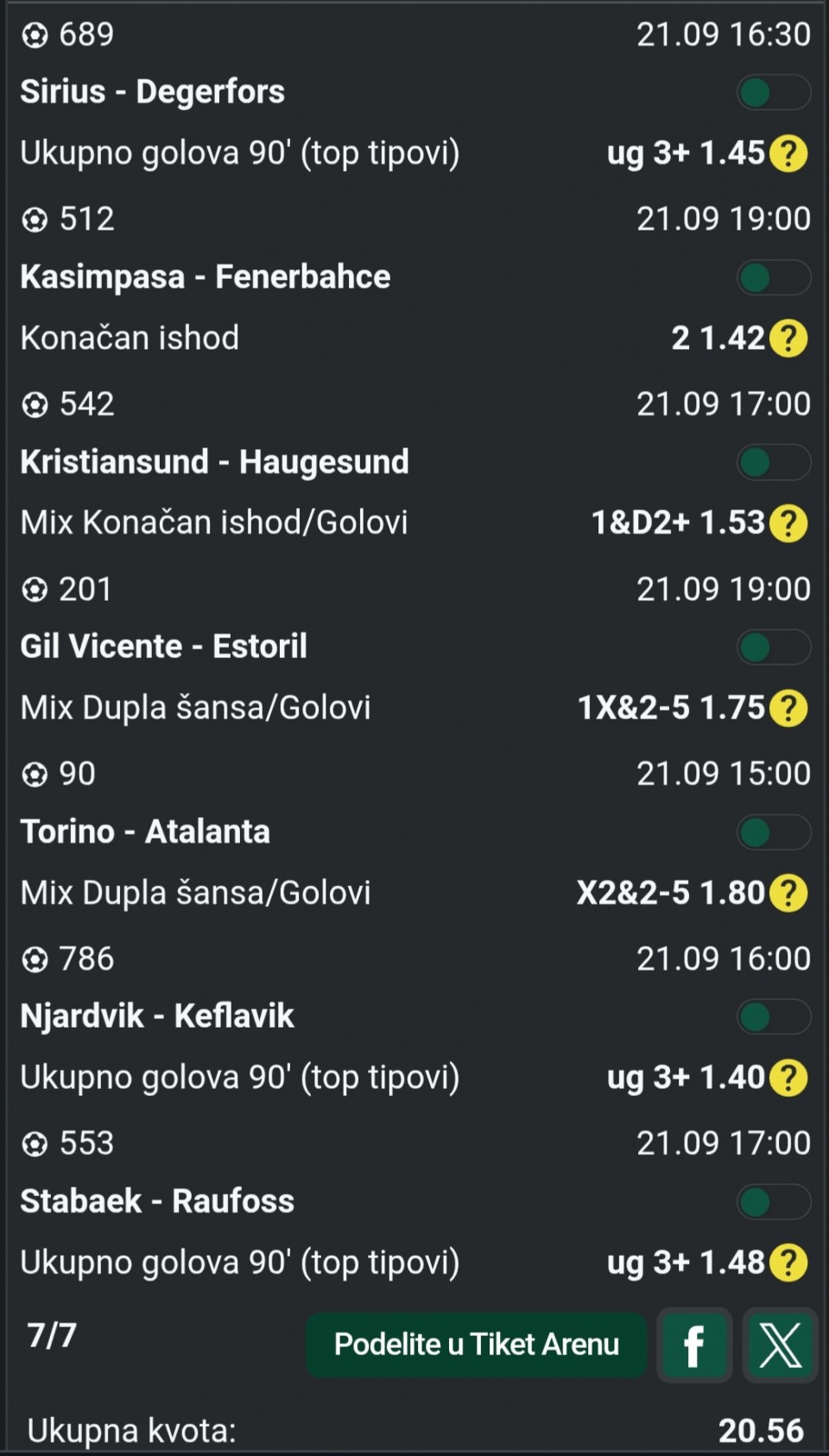Toggle the switch for Sirius - Degerfors

(773, 92)
